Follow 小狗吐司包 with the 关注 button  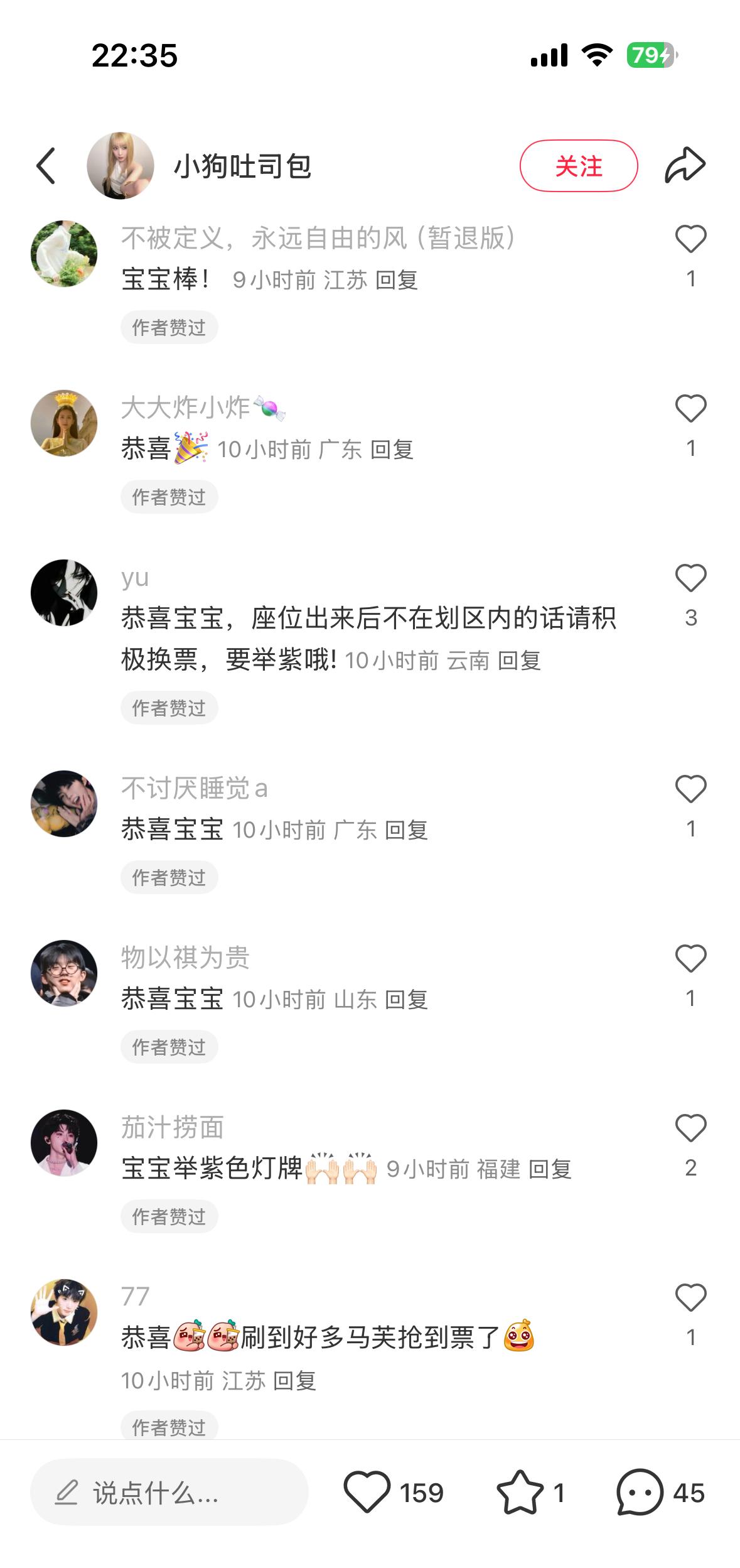pos(578,166)
